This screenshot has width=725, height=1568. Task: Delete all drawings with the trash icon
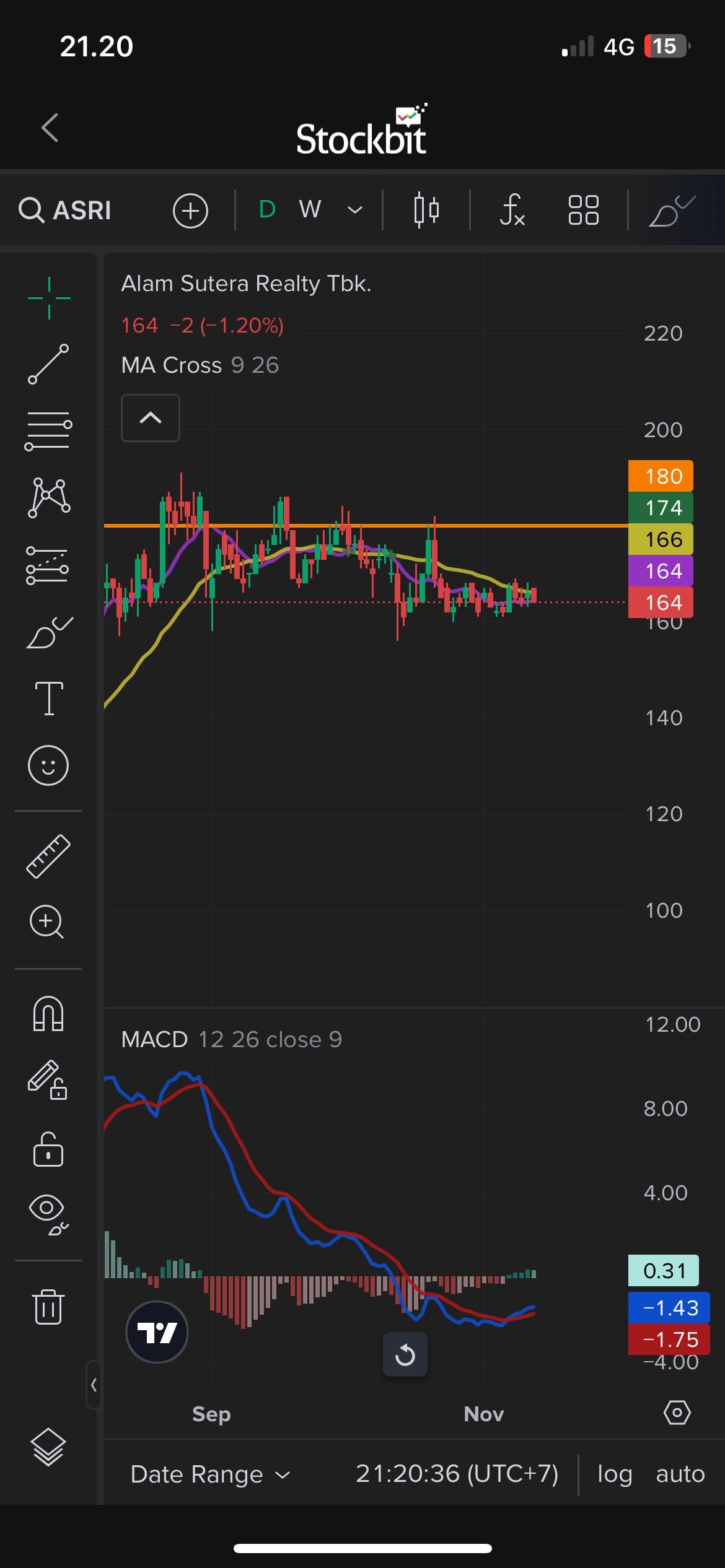(x=48, y=1307)
